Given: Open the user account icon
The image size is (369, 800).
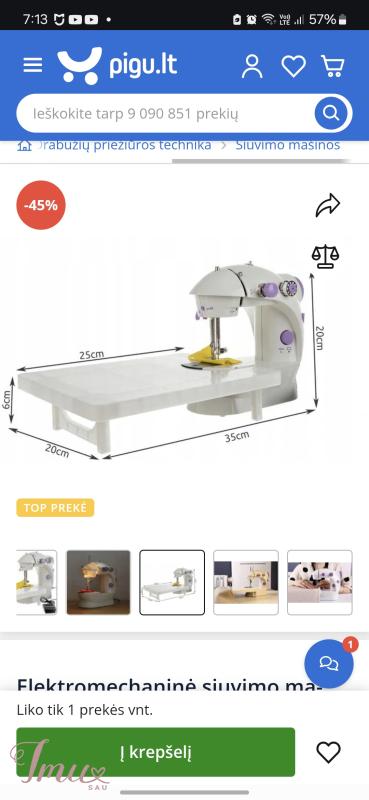Looking at the screenshot, I should [252, 66].
